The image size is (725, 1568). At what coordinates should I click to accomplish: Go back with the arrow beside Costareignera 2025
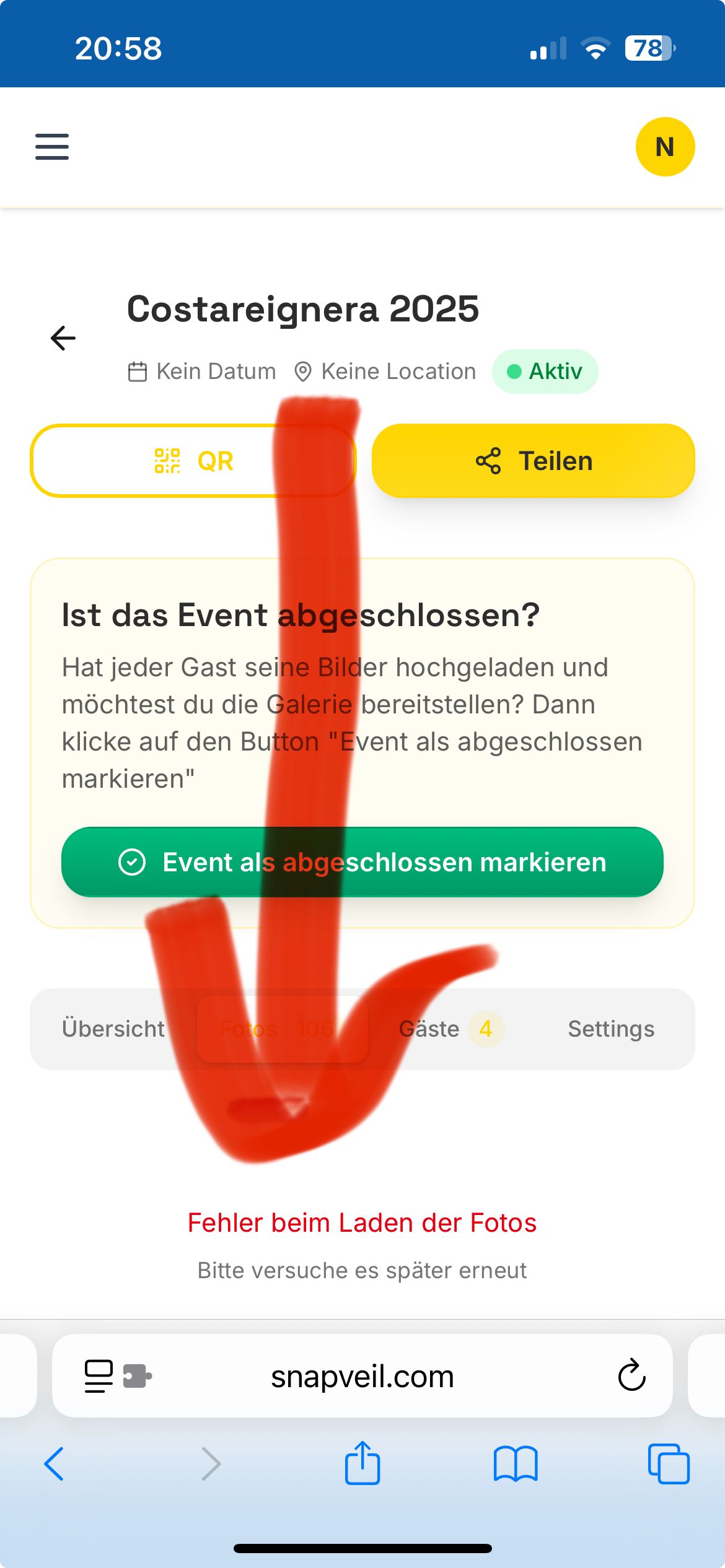point(63,338)
